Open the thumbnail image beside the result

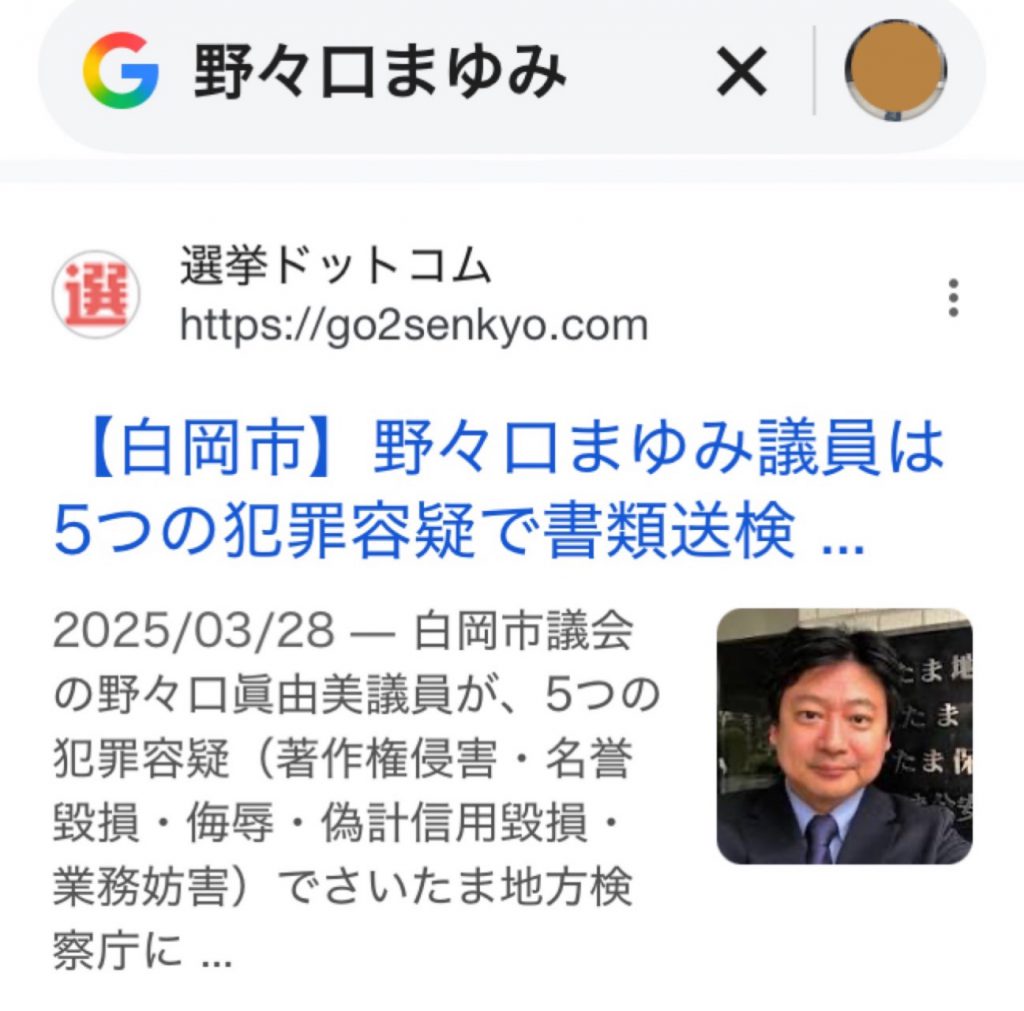(844, 736)
